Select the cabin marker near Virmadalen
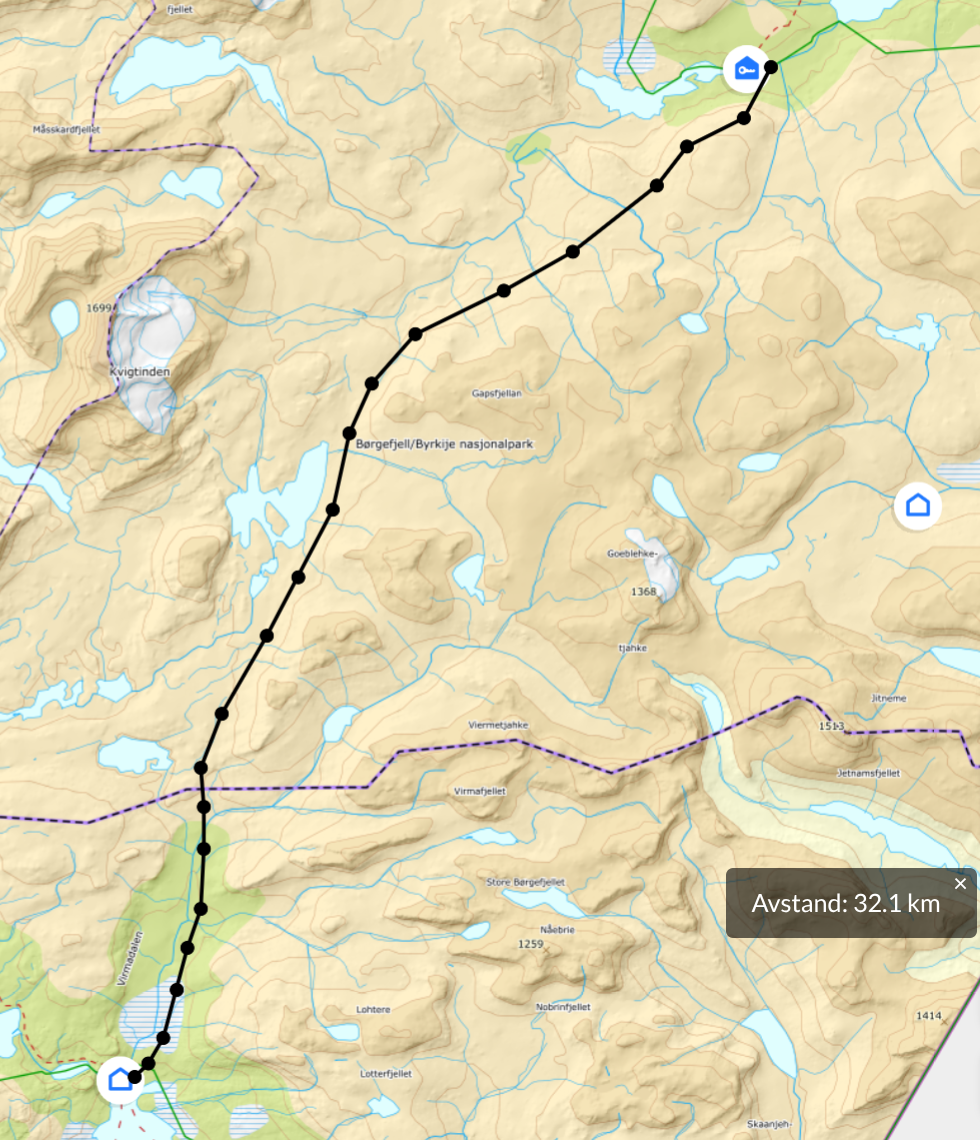The width and height of the screenshot is (980, 1140). (120, 1080)
